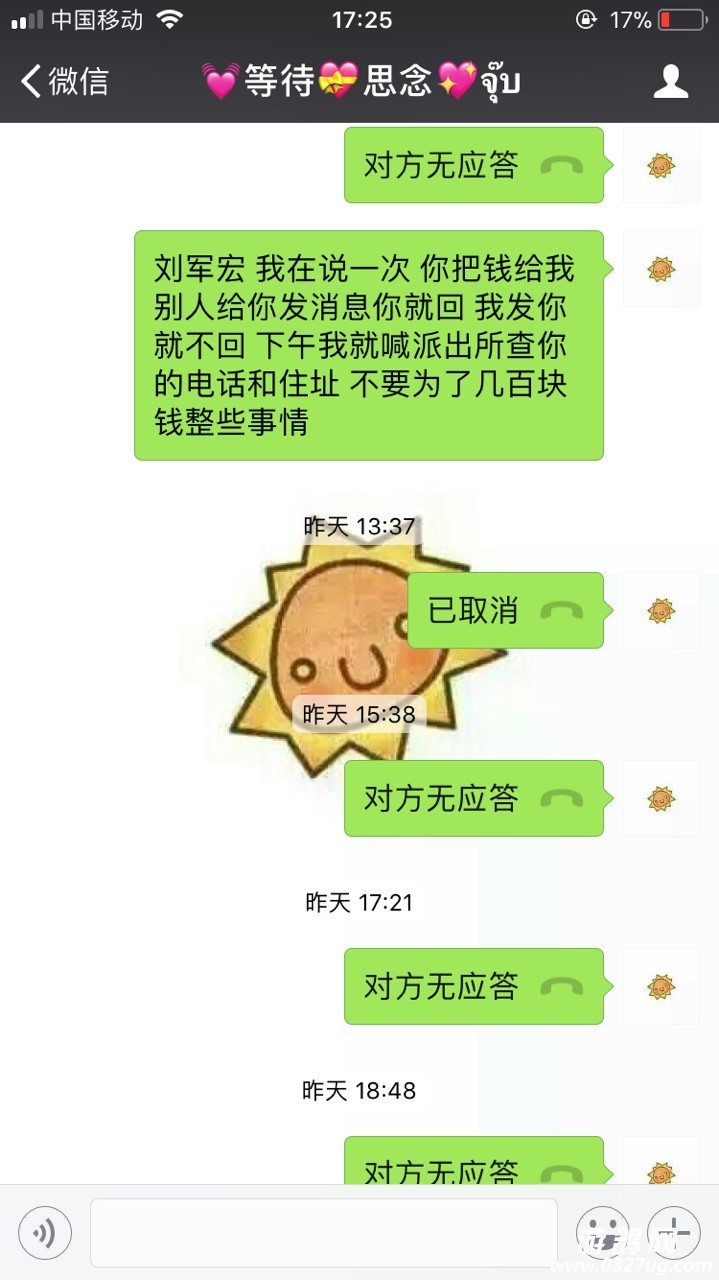719x1280 pixels.
Task: Go back to the 微信 chat list
Action: point(64,81)
